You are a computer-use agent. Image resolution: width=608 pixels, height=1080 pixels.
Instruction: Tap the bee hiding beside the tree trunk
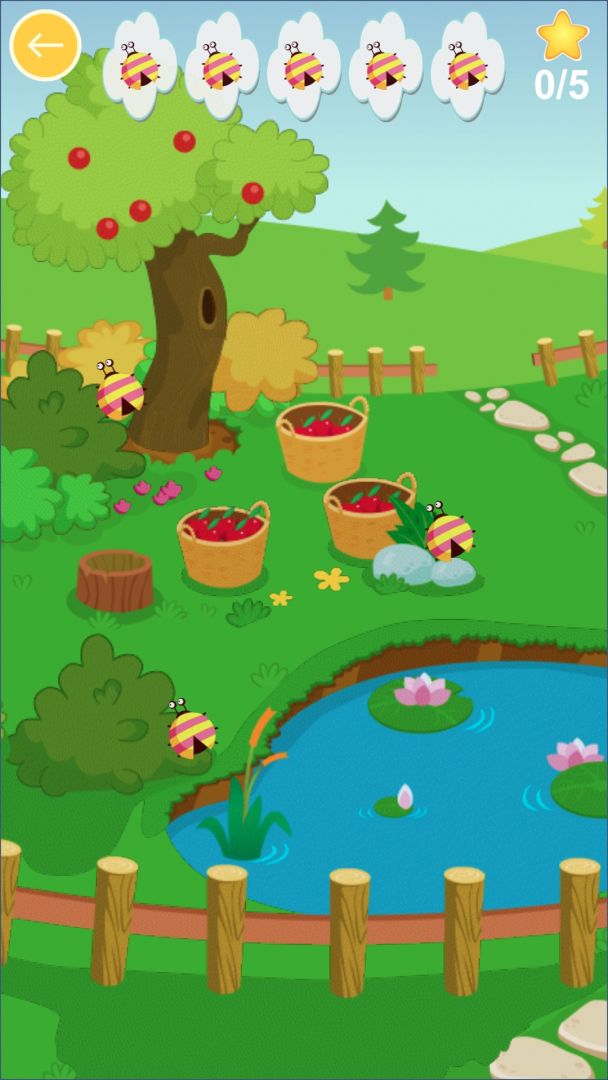pyautogui.click(x=119, y=392)
